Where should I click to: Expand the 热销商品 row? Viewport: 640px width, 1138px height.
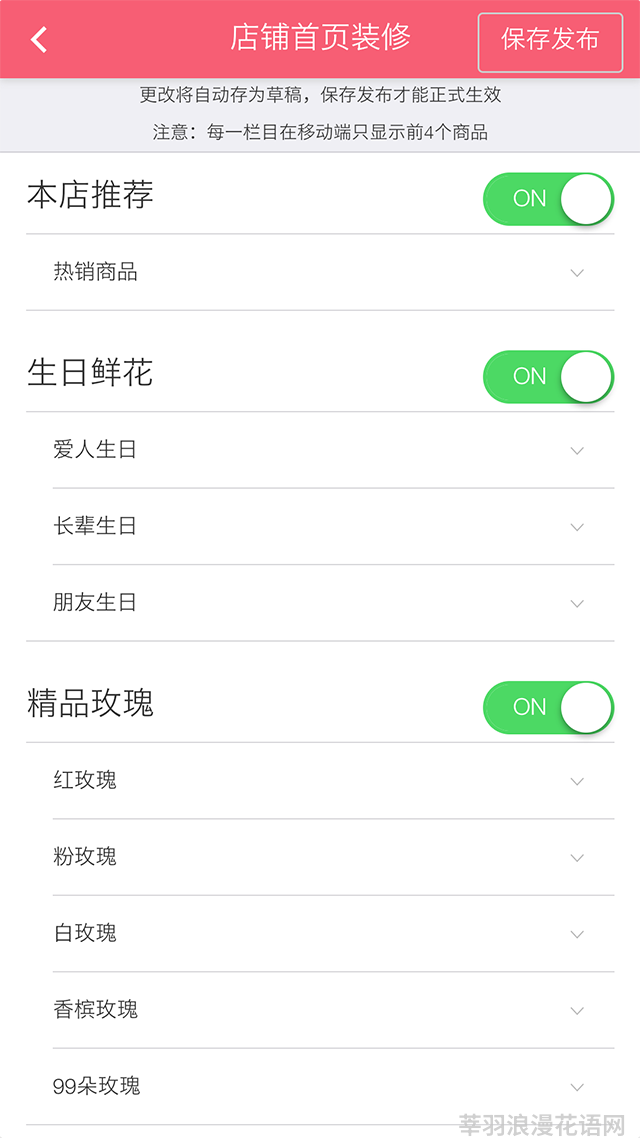pos(320,273)
